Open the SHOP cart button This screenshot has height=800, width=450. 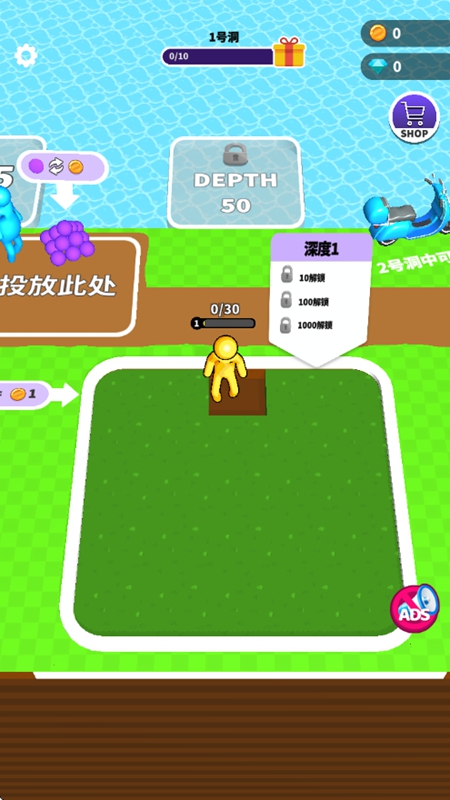click(x=414, y=117)
